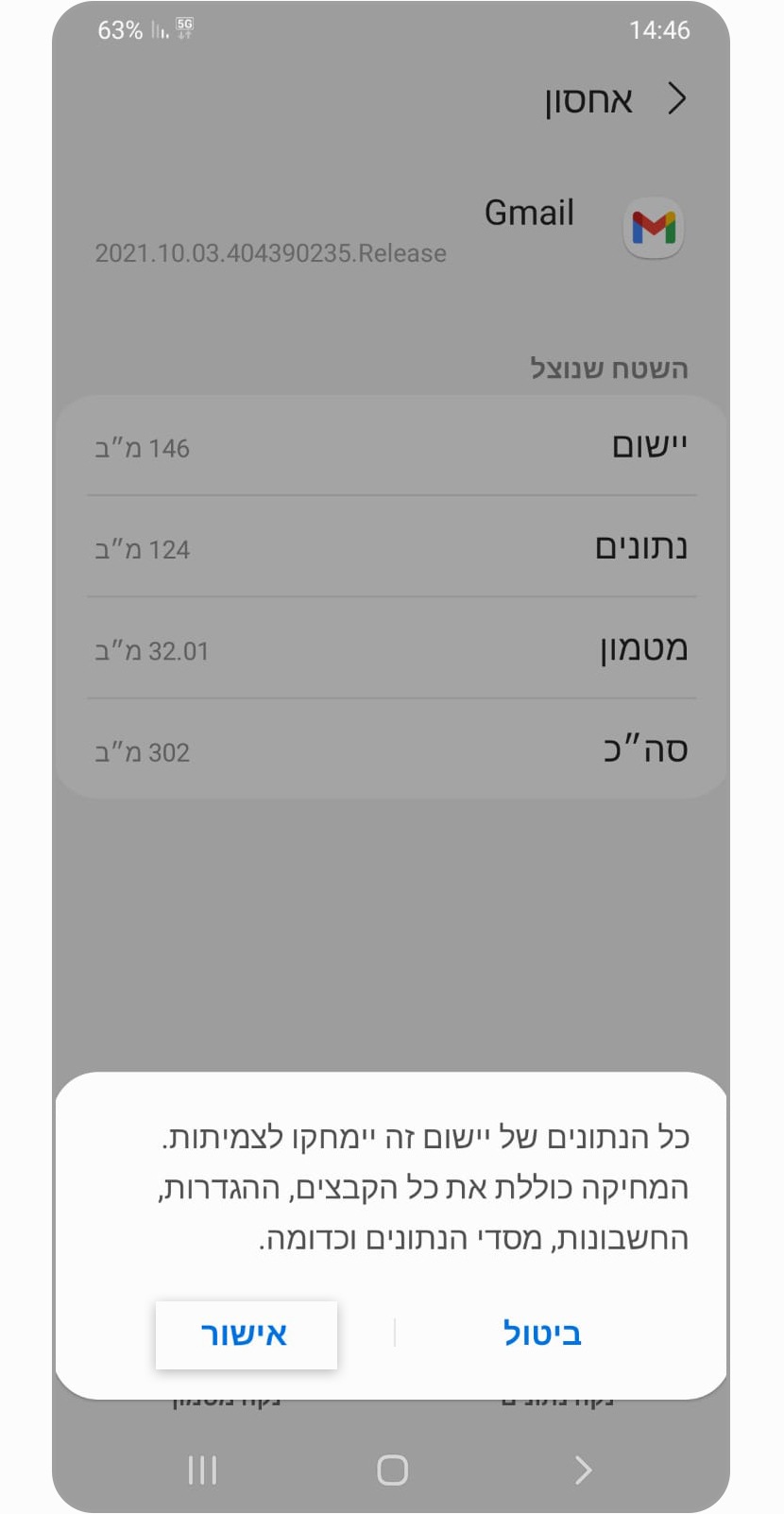Cancel the dialog with ביטול
Screen dimensions: 784x1514
pos(542,1334)
